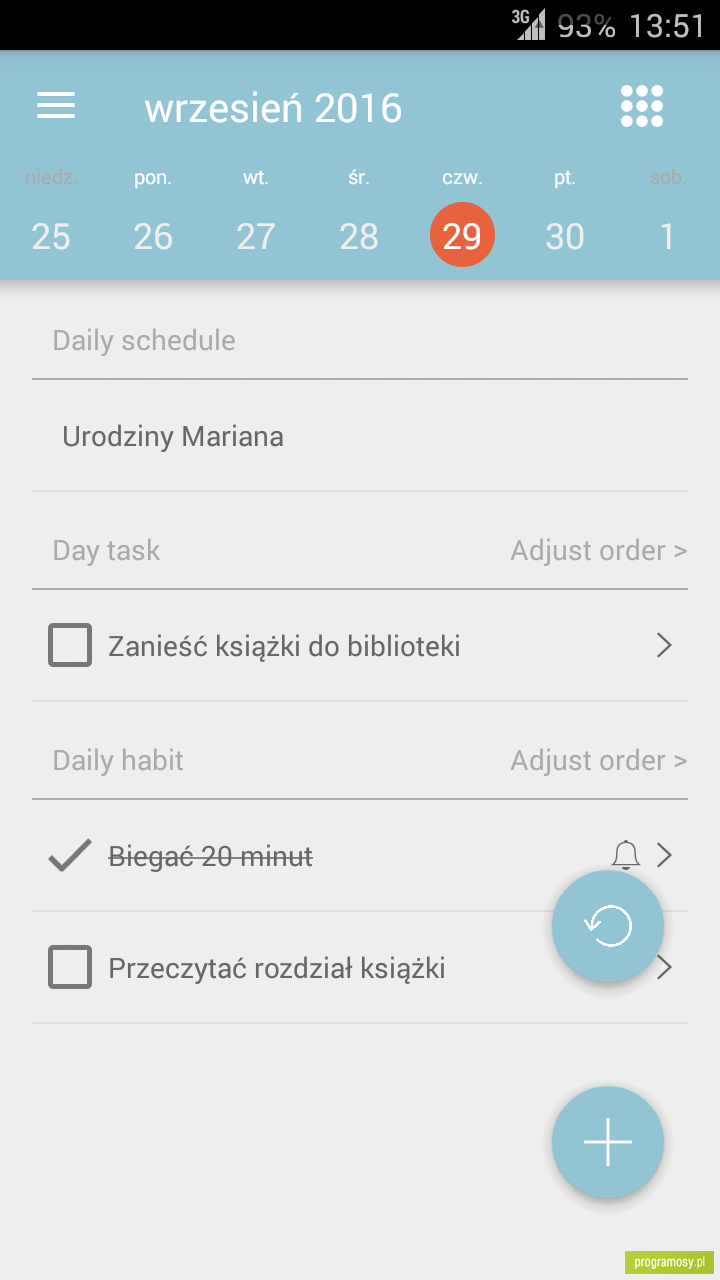Check off Zanieść książki do biblioteki
The image size is (720, 1280).
point(70,645)
